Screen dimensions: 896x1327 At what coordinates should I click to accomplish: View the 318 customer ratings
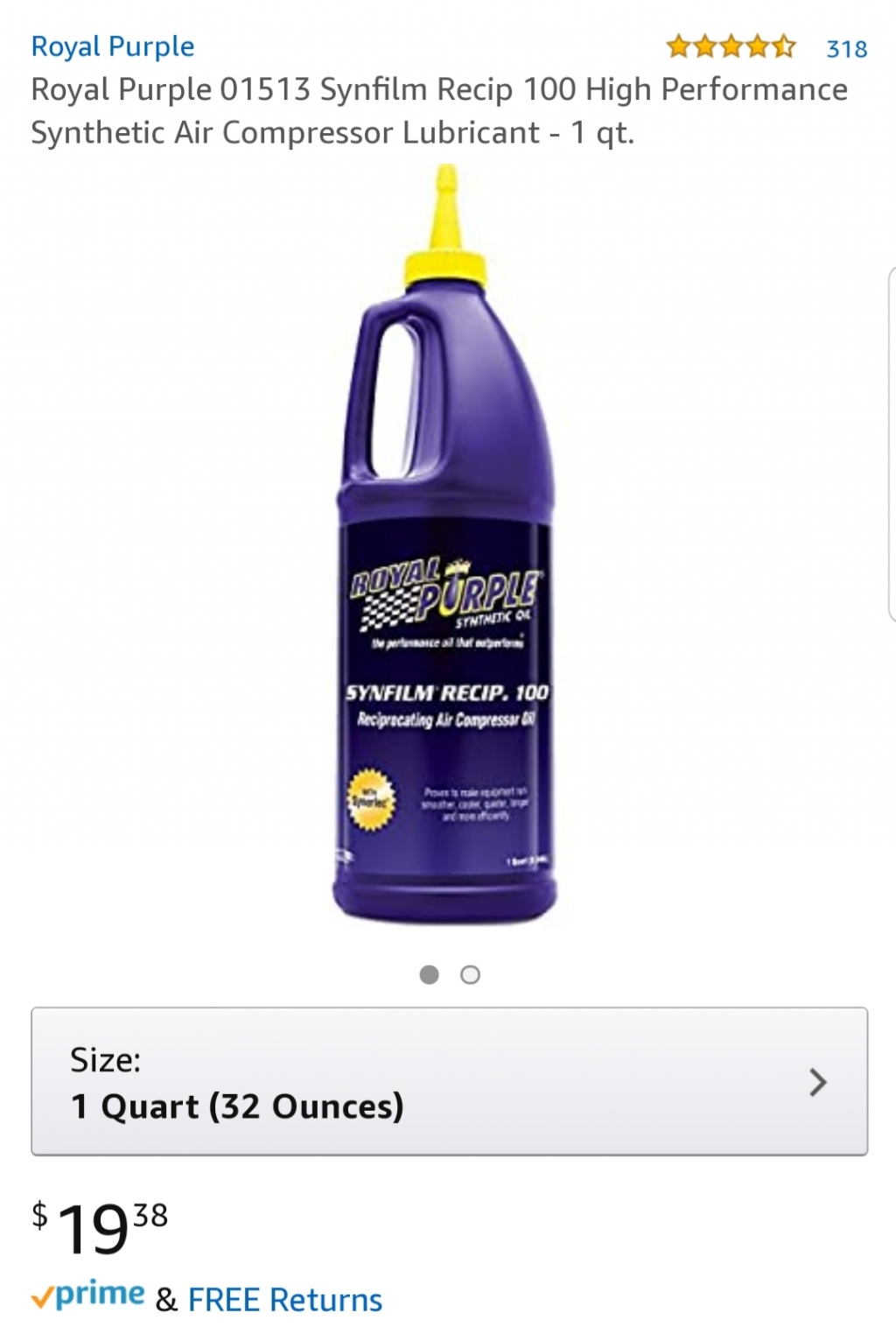(x=845, y=49)
